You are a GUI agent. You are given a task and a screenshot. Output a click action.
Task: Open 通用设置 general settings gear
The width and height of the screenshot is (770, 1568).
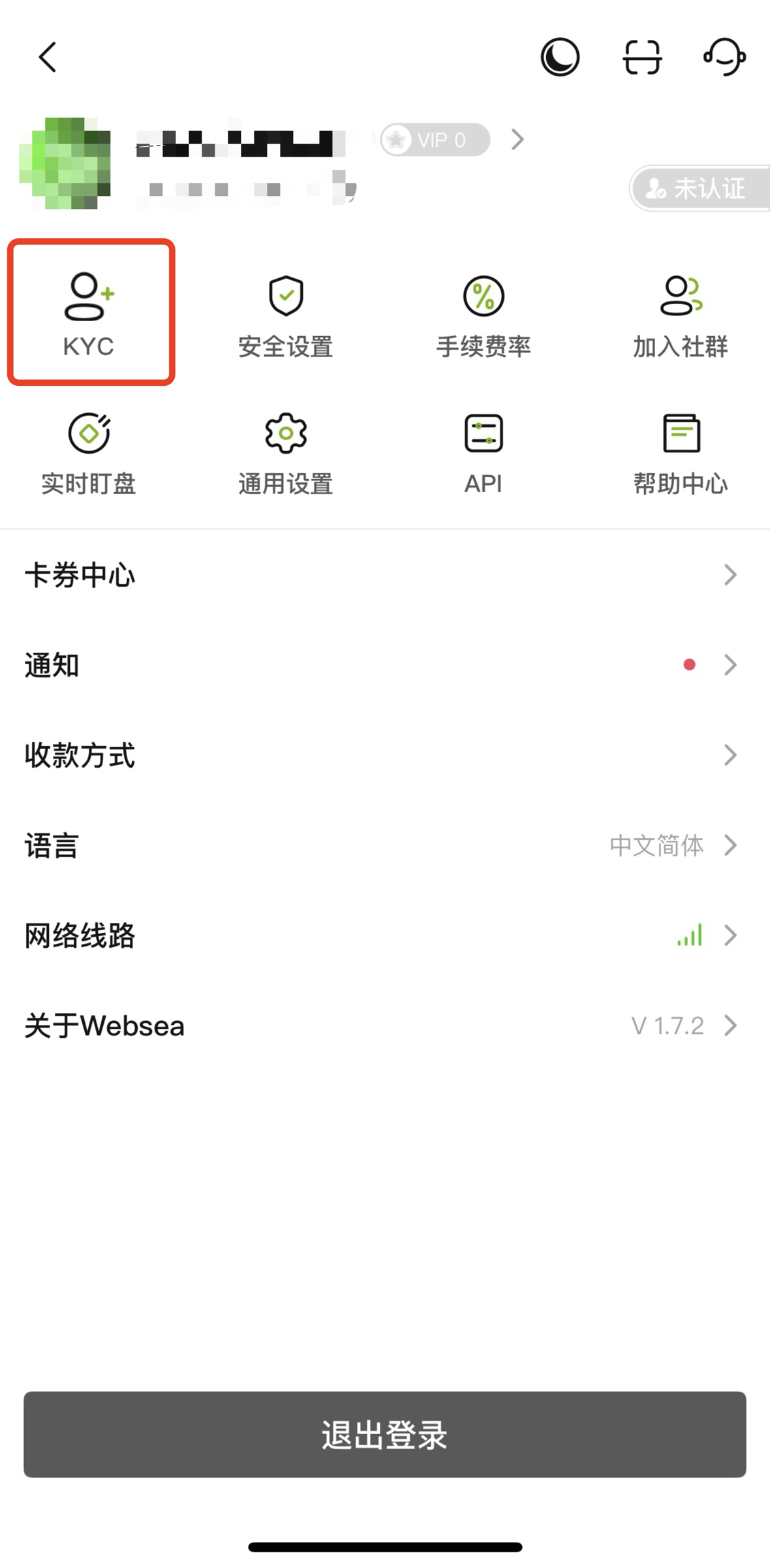coord(285,450)
